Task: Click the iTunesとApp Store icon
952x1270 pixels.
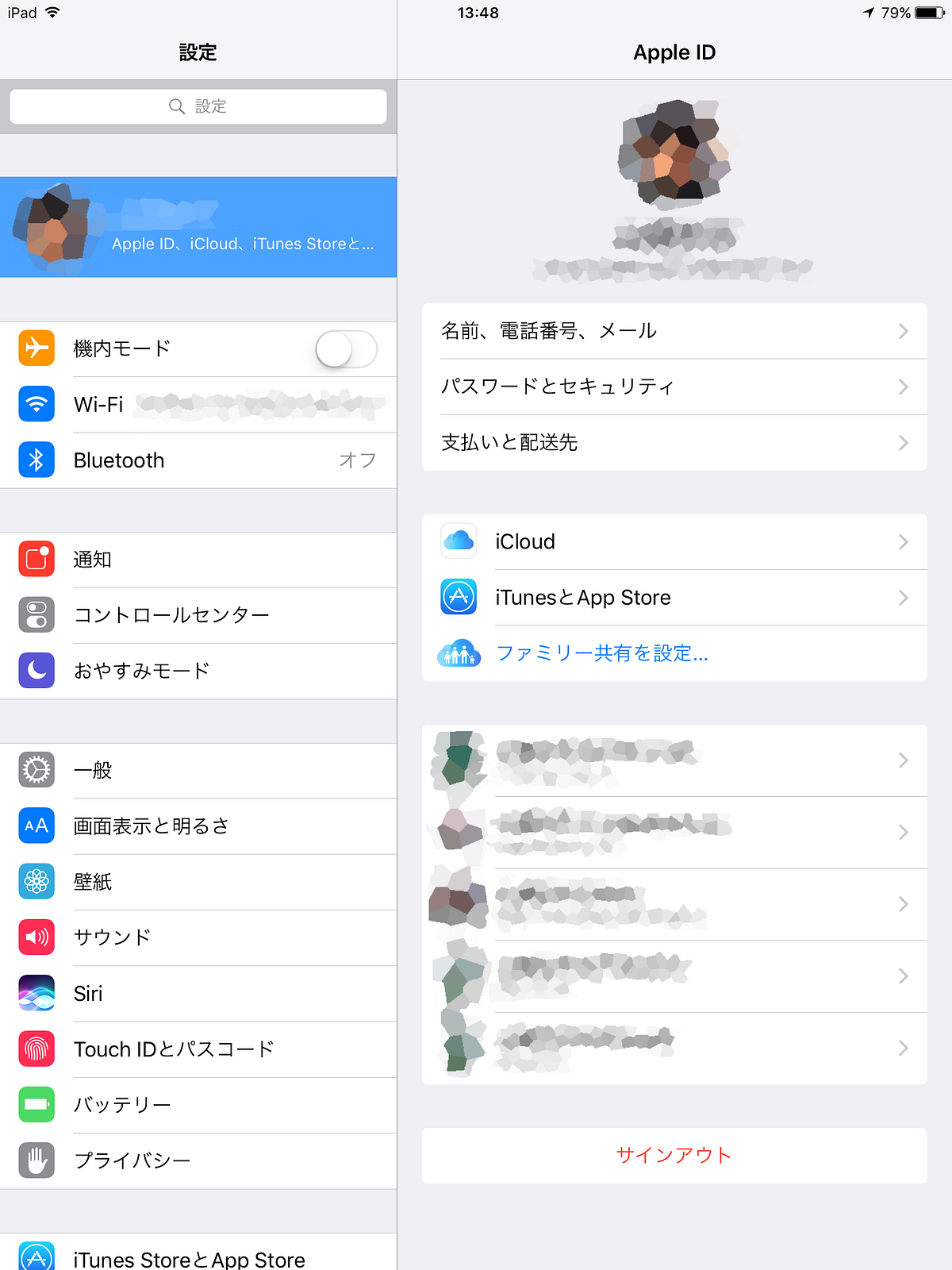Action: pos(458,597)
